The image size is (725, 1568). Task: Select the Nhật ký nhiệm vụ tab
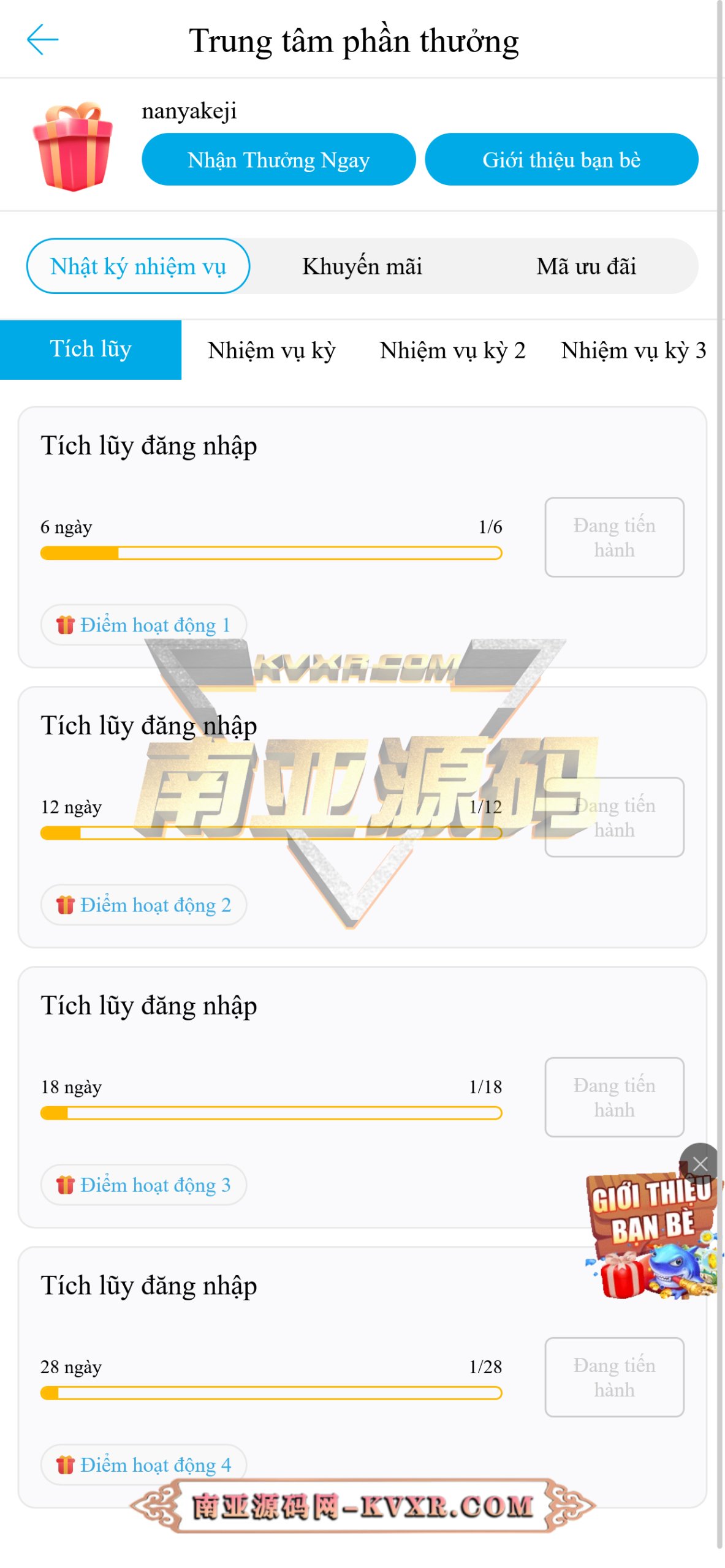click(138, 266)
